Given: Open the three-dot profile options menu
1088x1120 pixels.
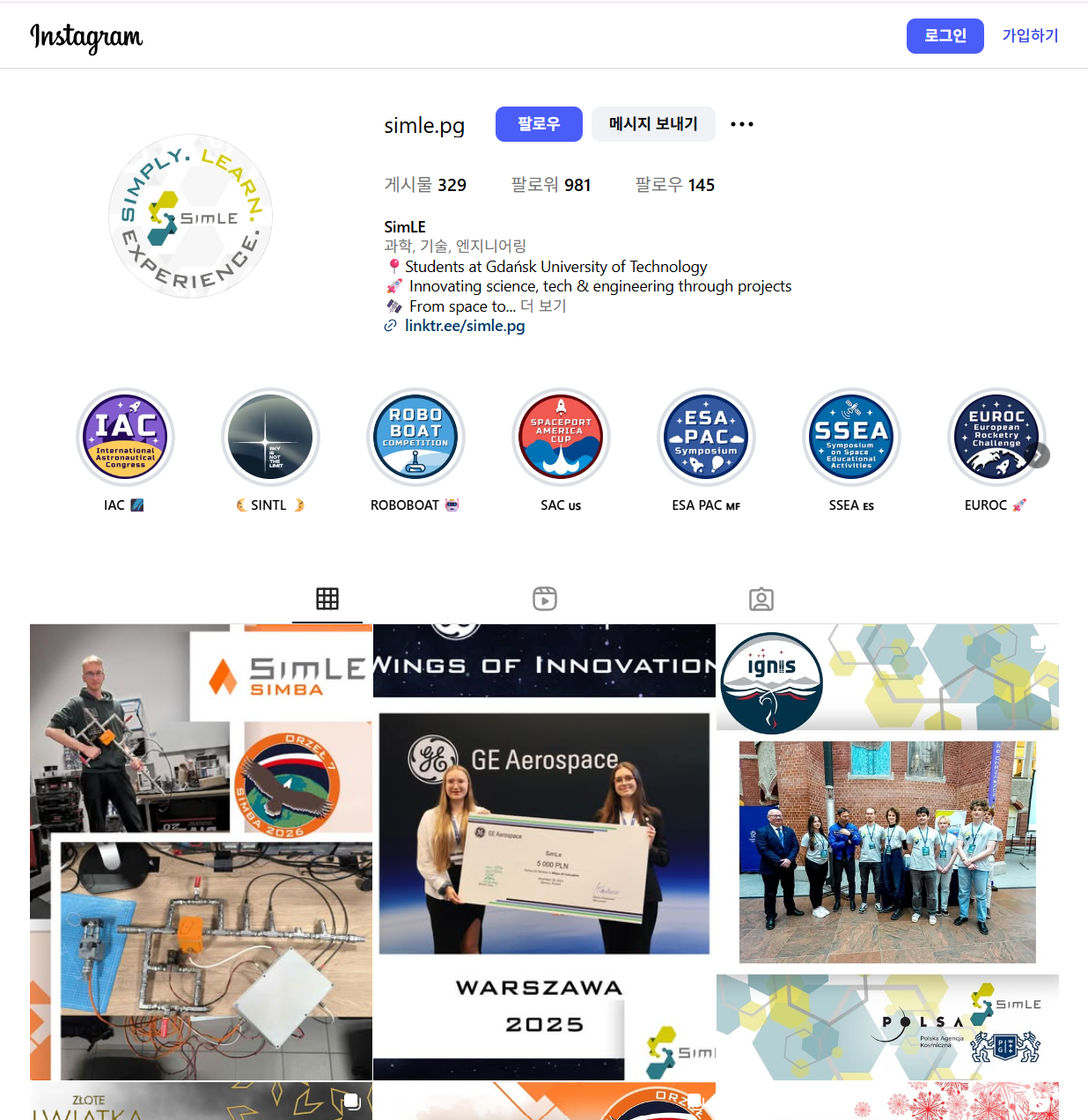Looking at the screenshot, I should (x=742, y=124).
